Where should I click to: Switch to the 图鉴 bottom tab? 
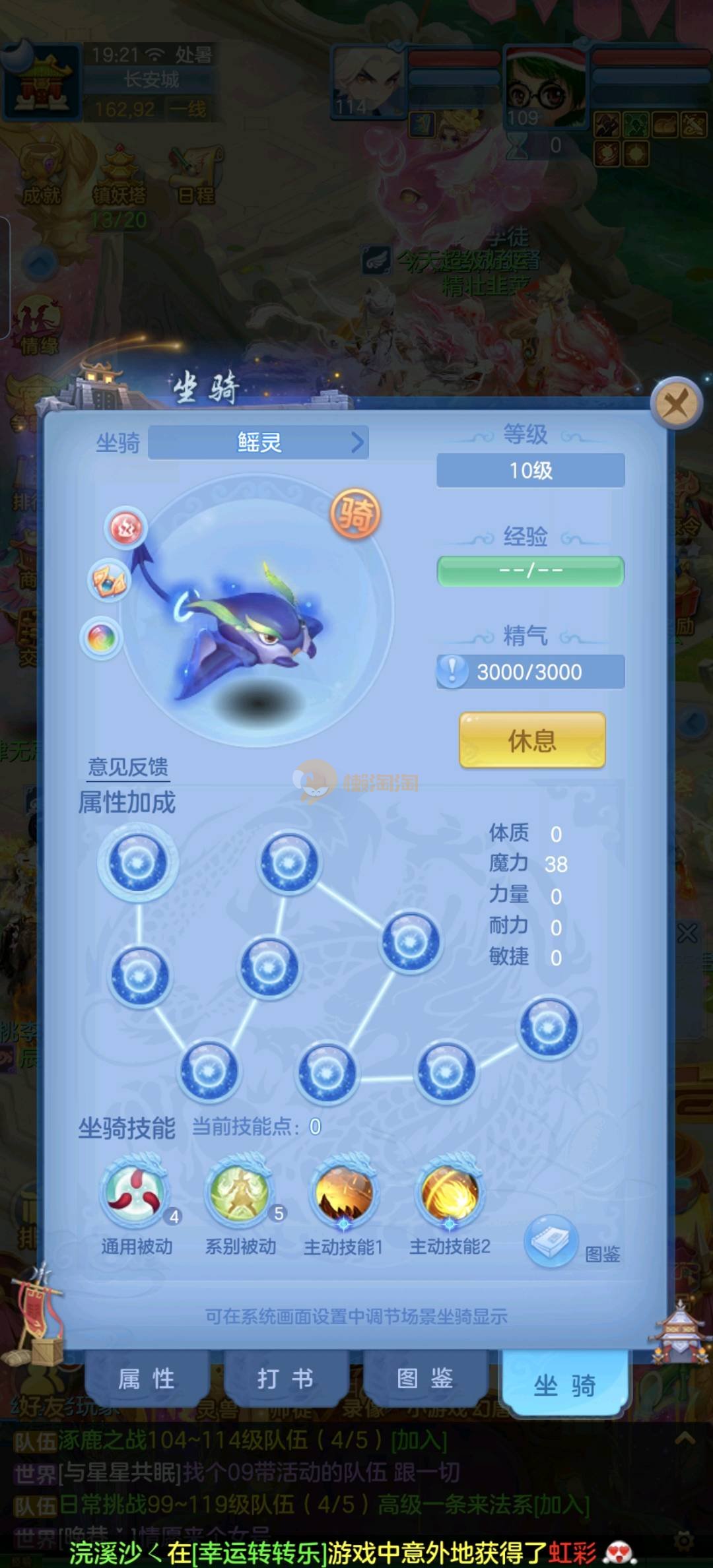pyautogui.click(x=424, y=1379)
